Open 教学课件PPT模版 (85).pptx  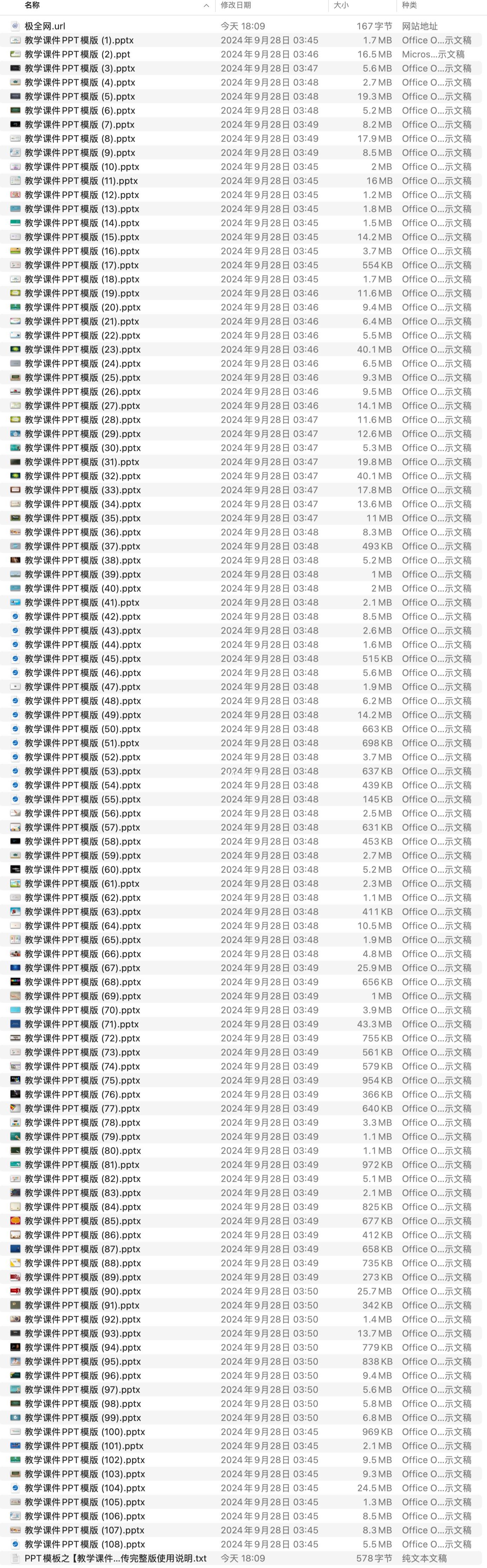(82, 1220)
